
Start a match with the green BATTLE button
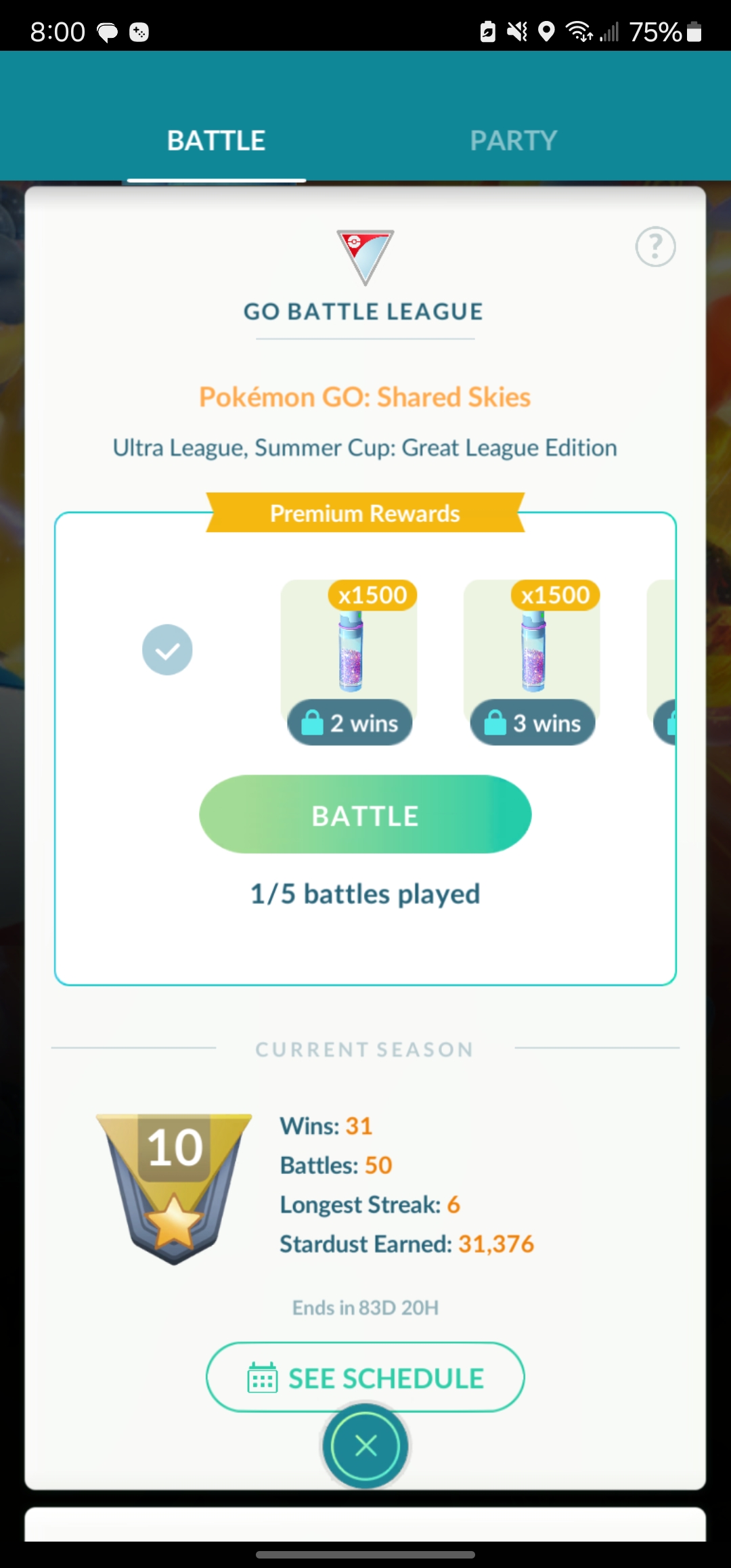click(365, 814)
